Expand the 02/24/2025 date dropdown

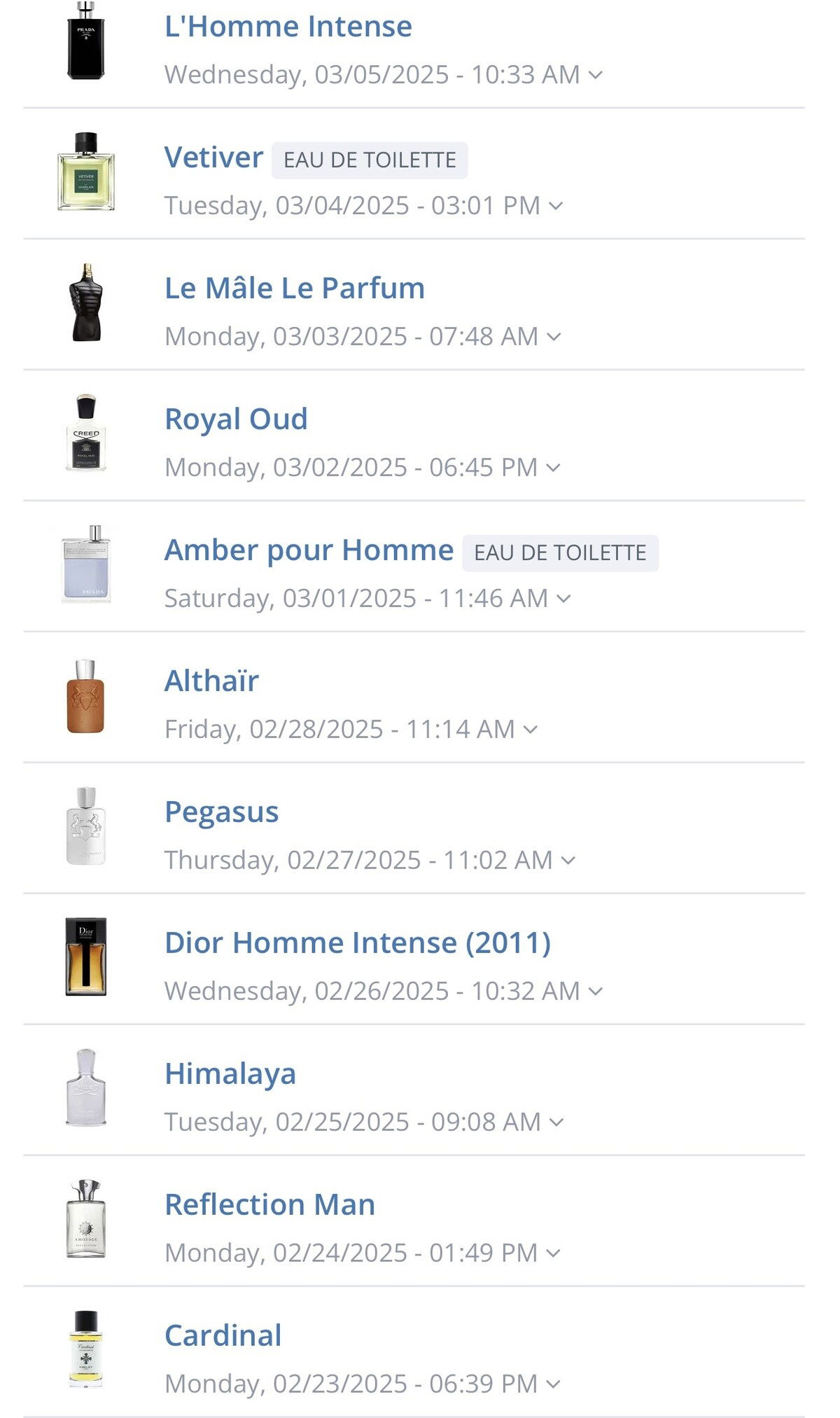363,1253
